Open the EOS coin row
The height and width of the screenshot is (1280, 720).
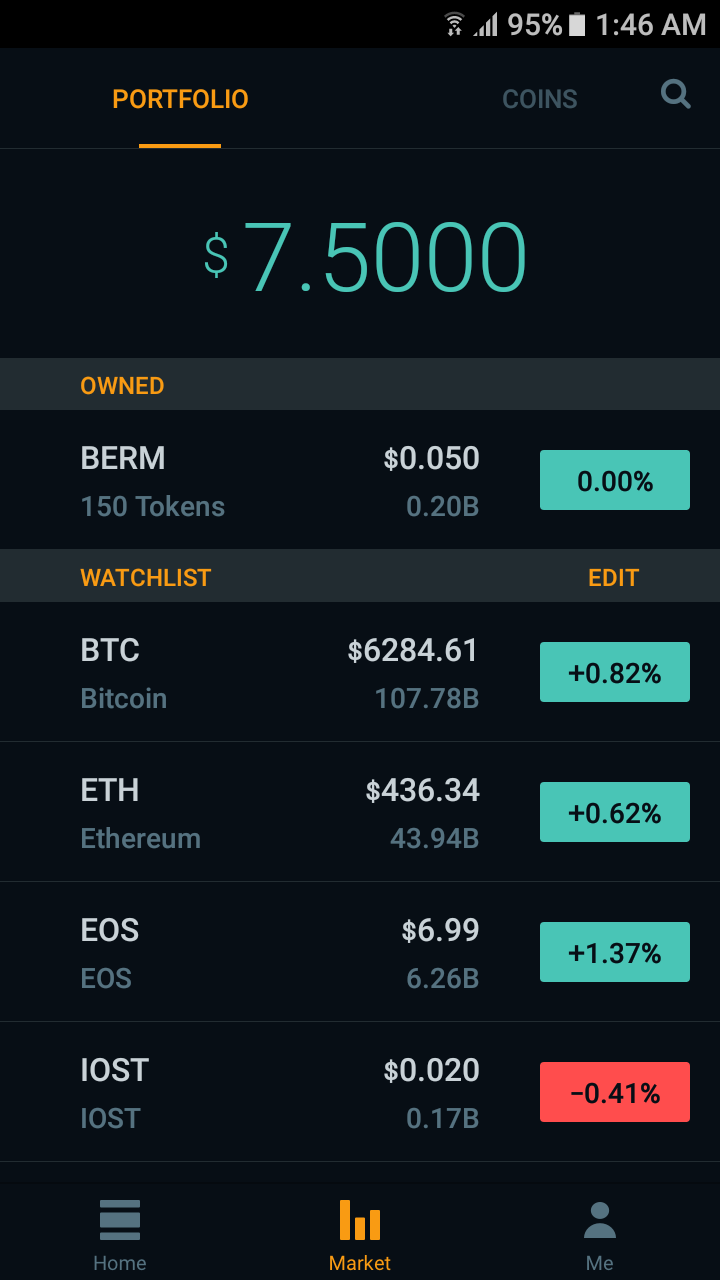(x=280, y=952)
